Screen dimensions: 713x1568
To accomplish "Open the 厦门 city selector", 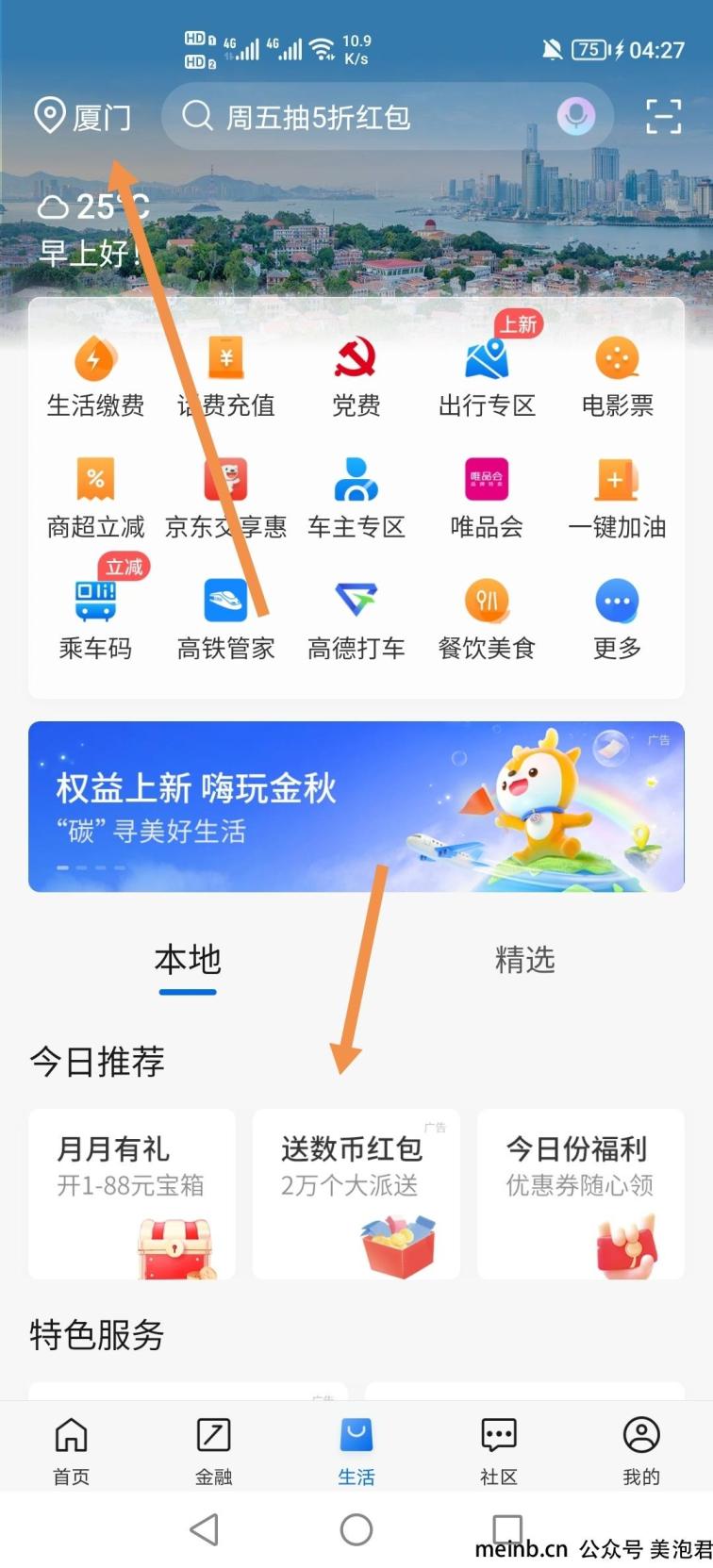I will pos(83,117).
